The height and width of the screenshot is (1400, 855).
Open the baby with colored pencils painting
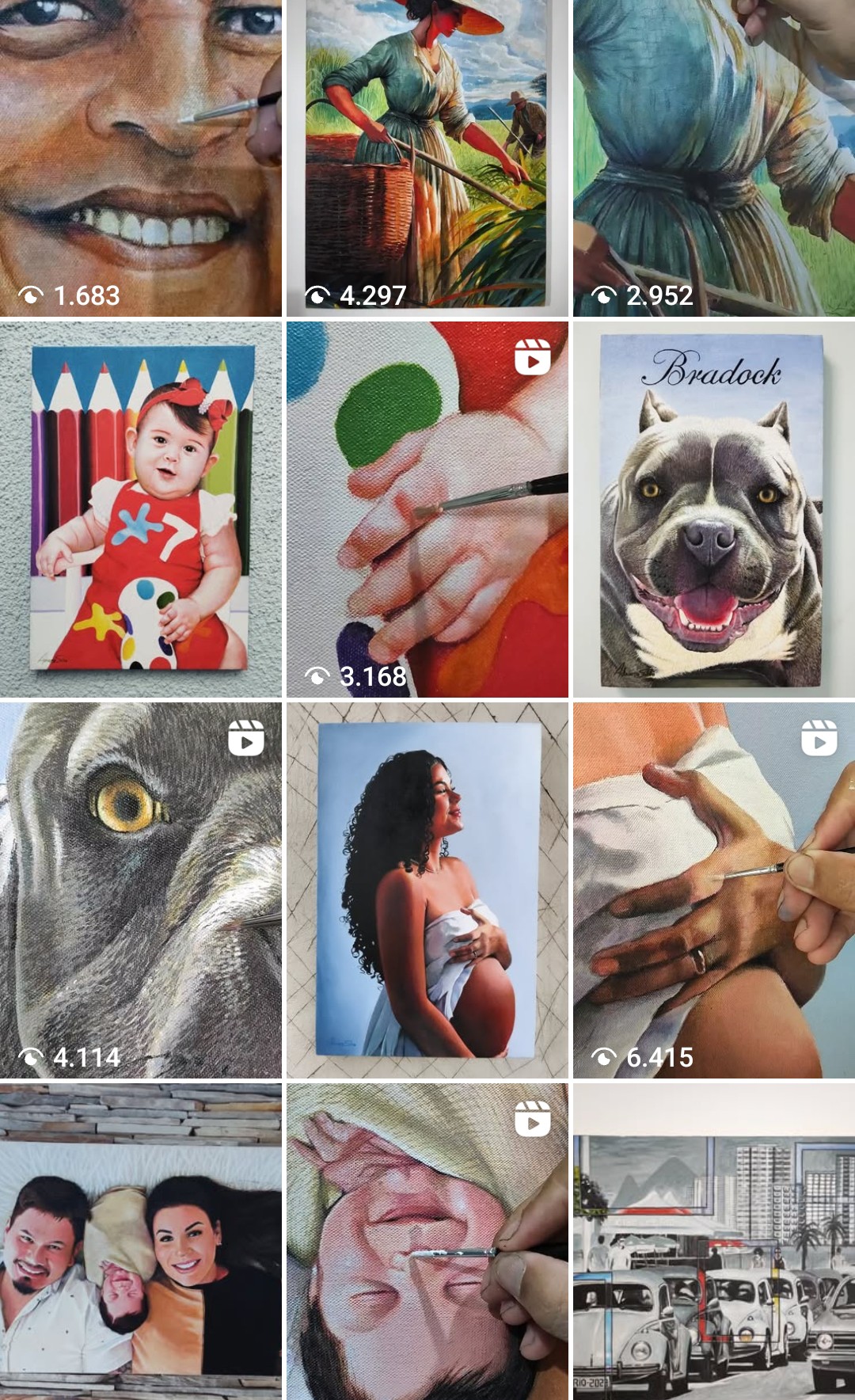click(140, 509)
